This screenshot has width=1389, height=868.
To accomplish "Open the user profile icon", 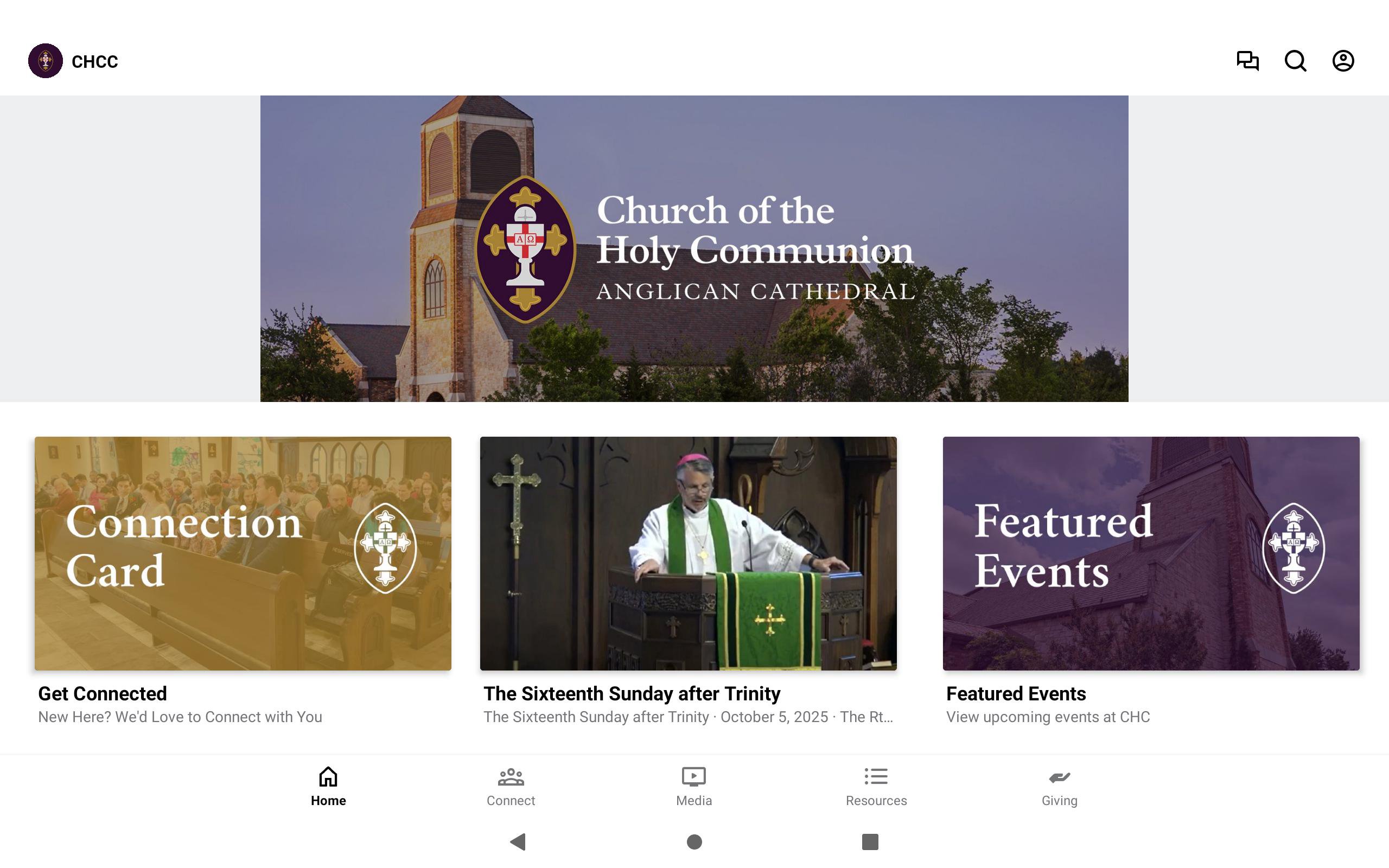I will [1343, 61].
